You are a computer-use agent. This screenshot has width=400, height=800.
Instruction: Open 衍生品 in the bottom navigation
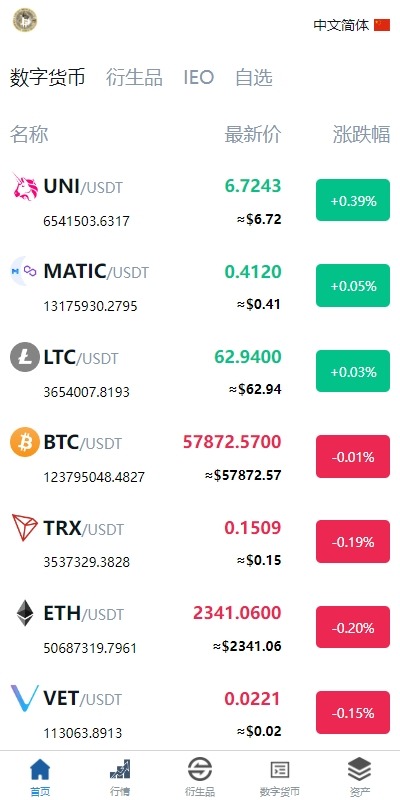200,777
